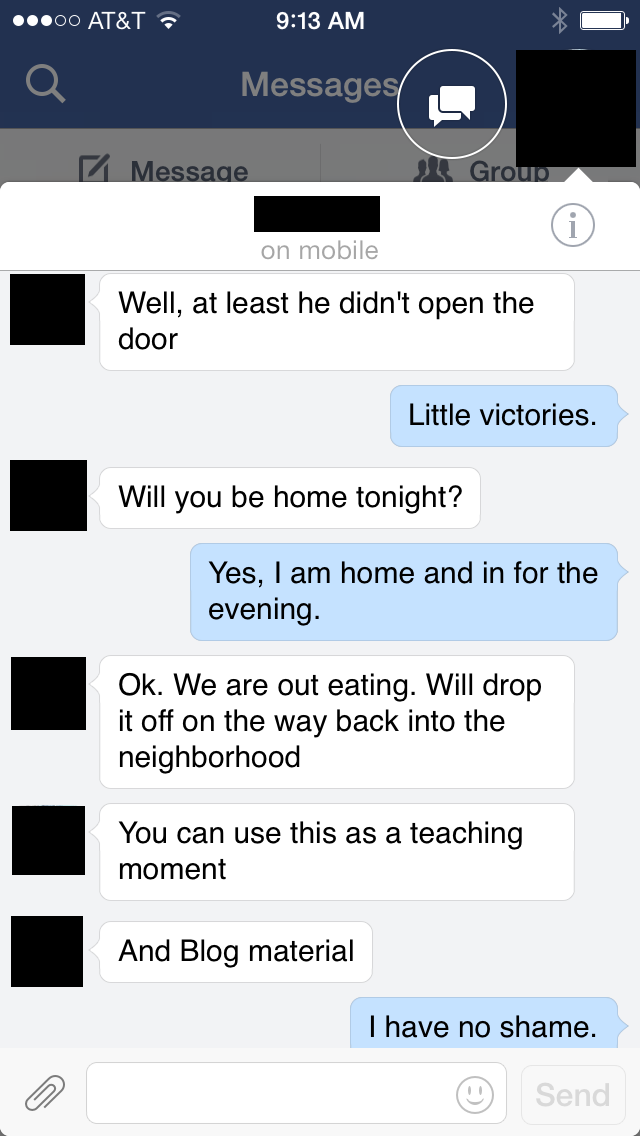
Task: Open search with the magnifying glass
Action: point(46,84)
